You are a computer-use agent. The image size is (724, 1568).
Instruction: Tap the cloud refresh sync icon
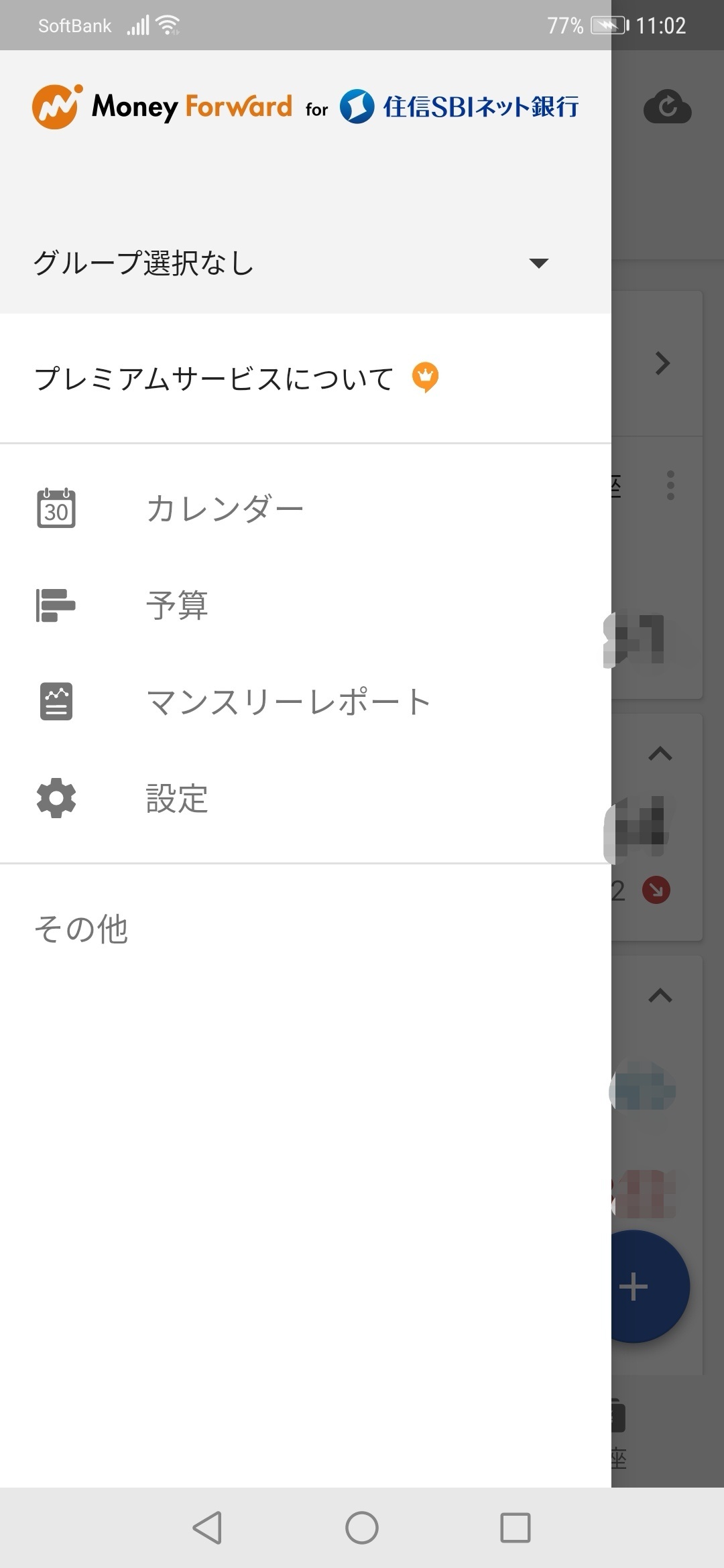667,107
